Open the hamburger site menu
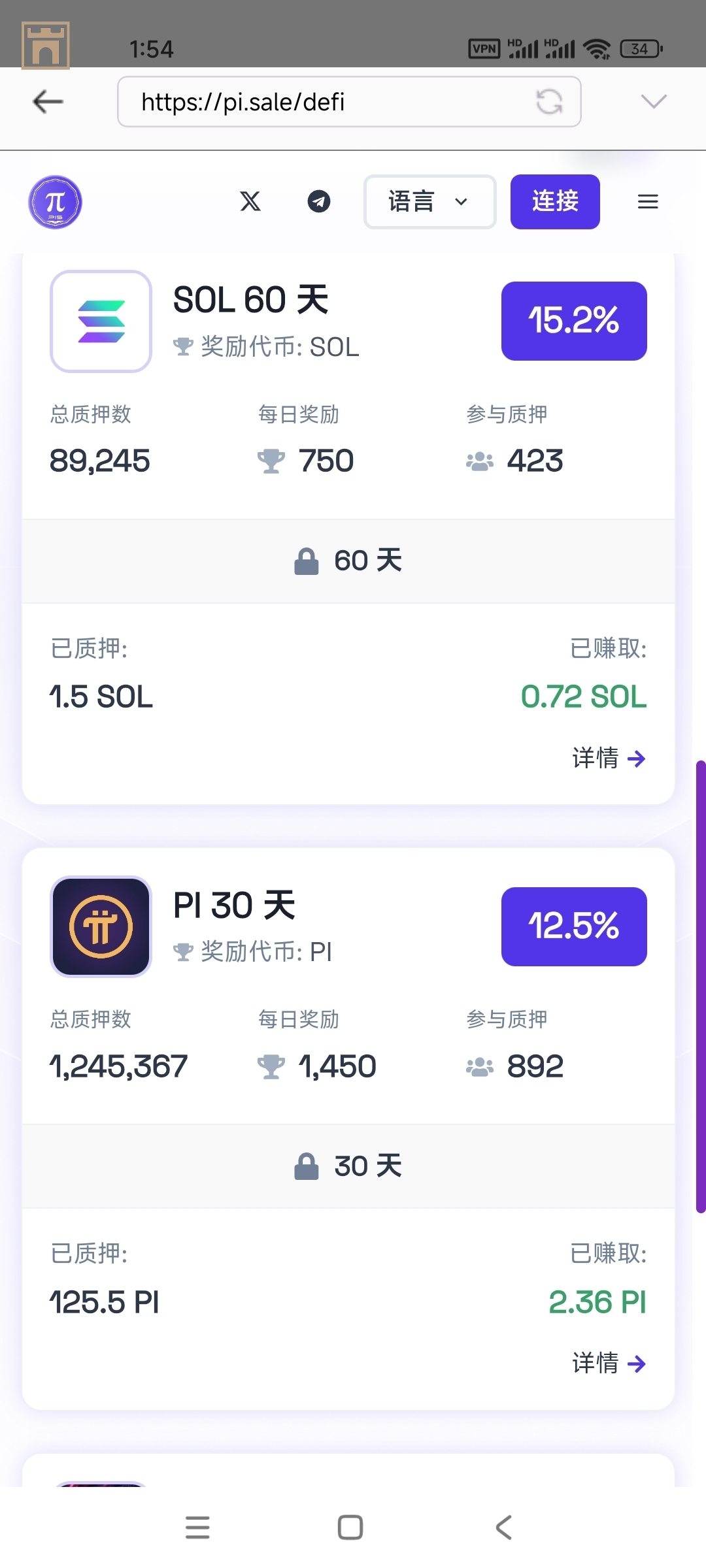Screen dimensions: 706x1568 pos(647,202)
